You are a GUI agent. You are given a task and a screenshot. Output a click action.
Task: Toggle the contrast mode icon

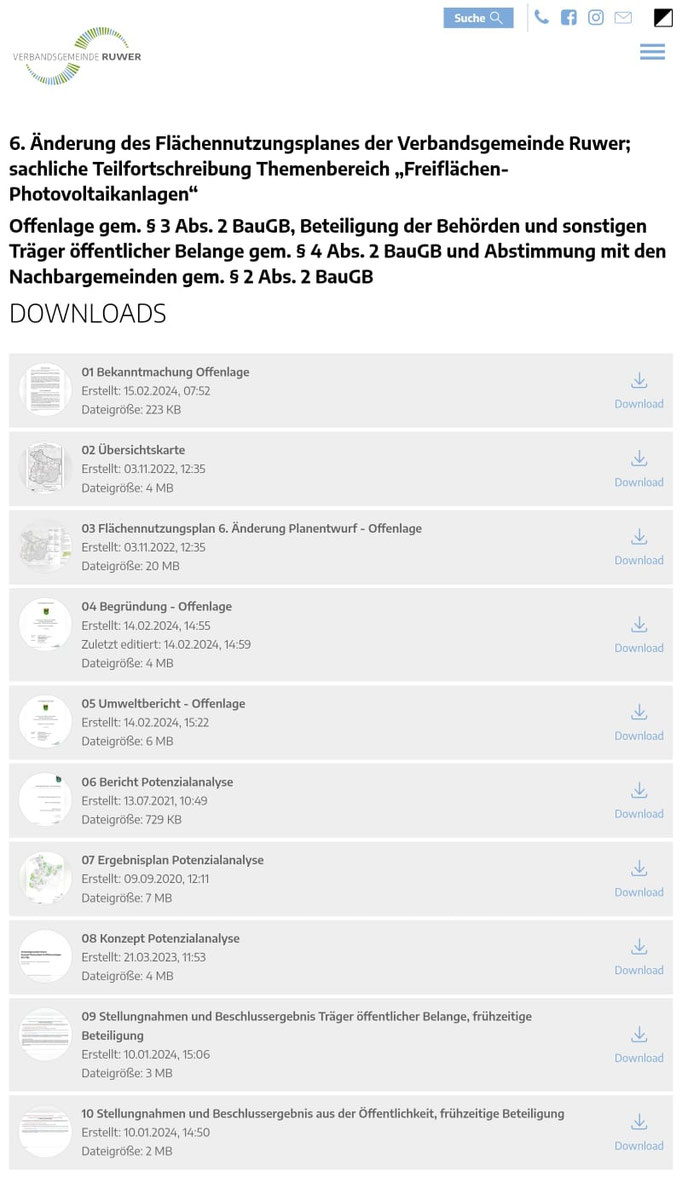click(663, 17)
